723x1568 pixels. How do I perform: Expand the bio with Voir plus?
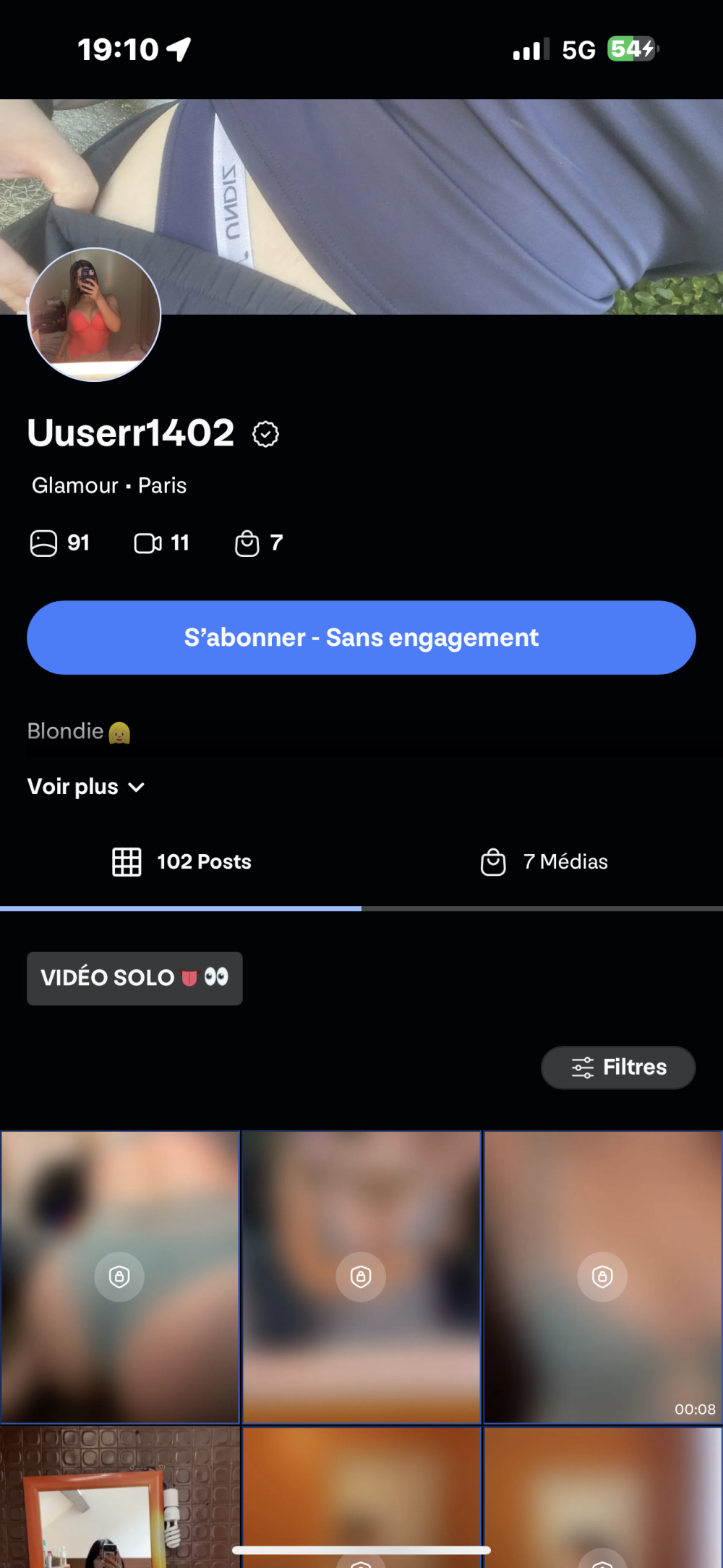[x=86, y=786]
